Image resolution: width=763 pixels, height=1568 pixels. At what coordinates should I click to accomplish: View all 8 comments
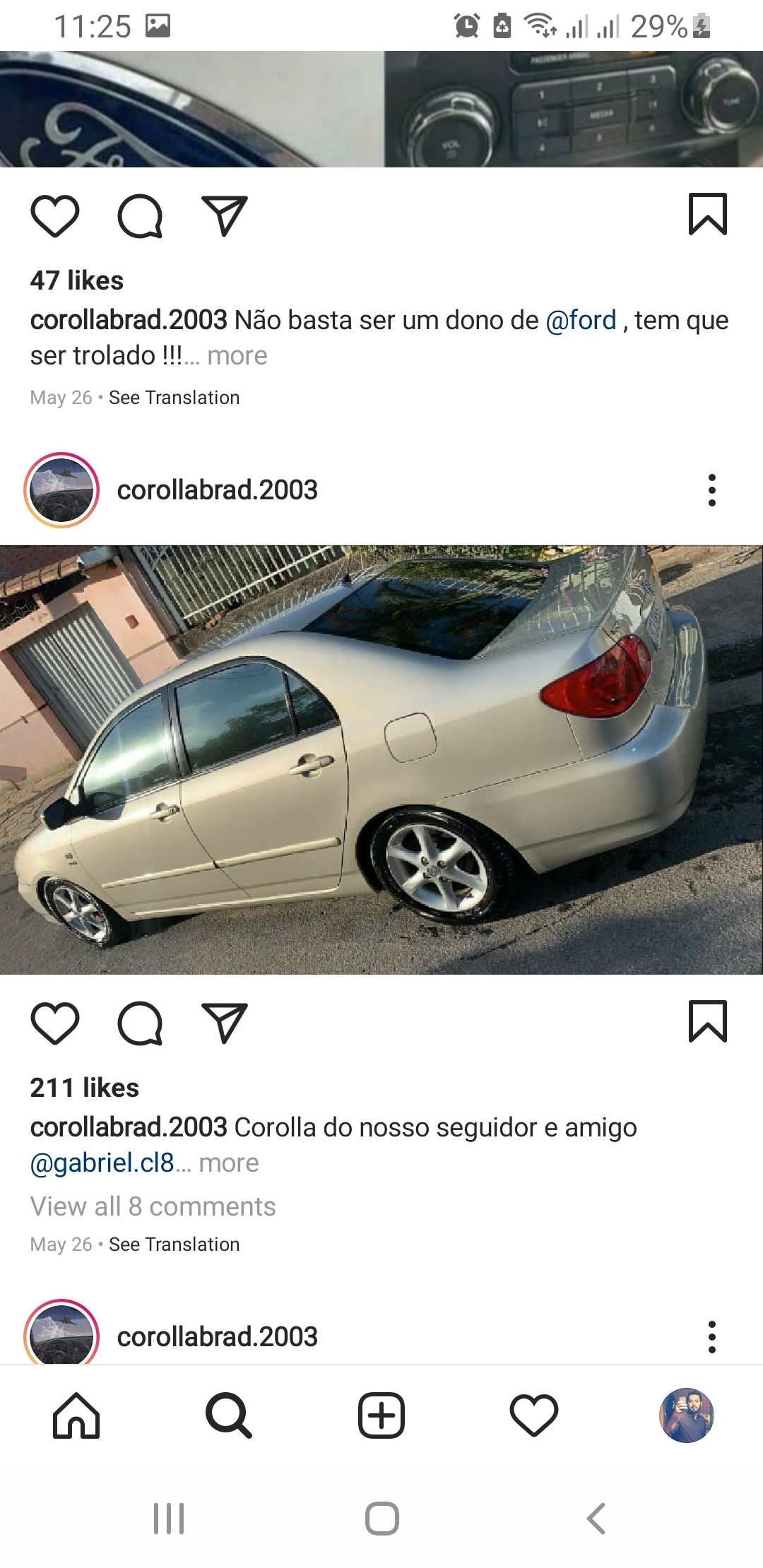(x=153, y=1206)
